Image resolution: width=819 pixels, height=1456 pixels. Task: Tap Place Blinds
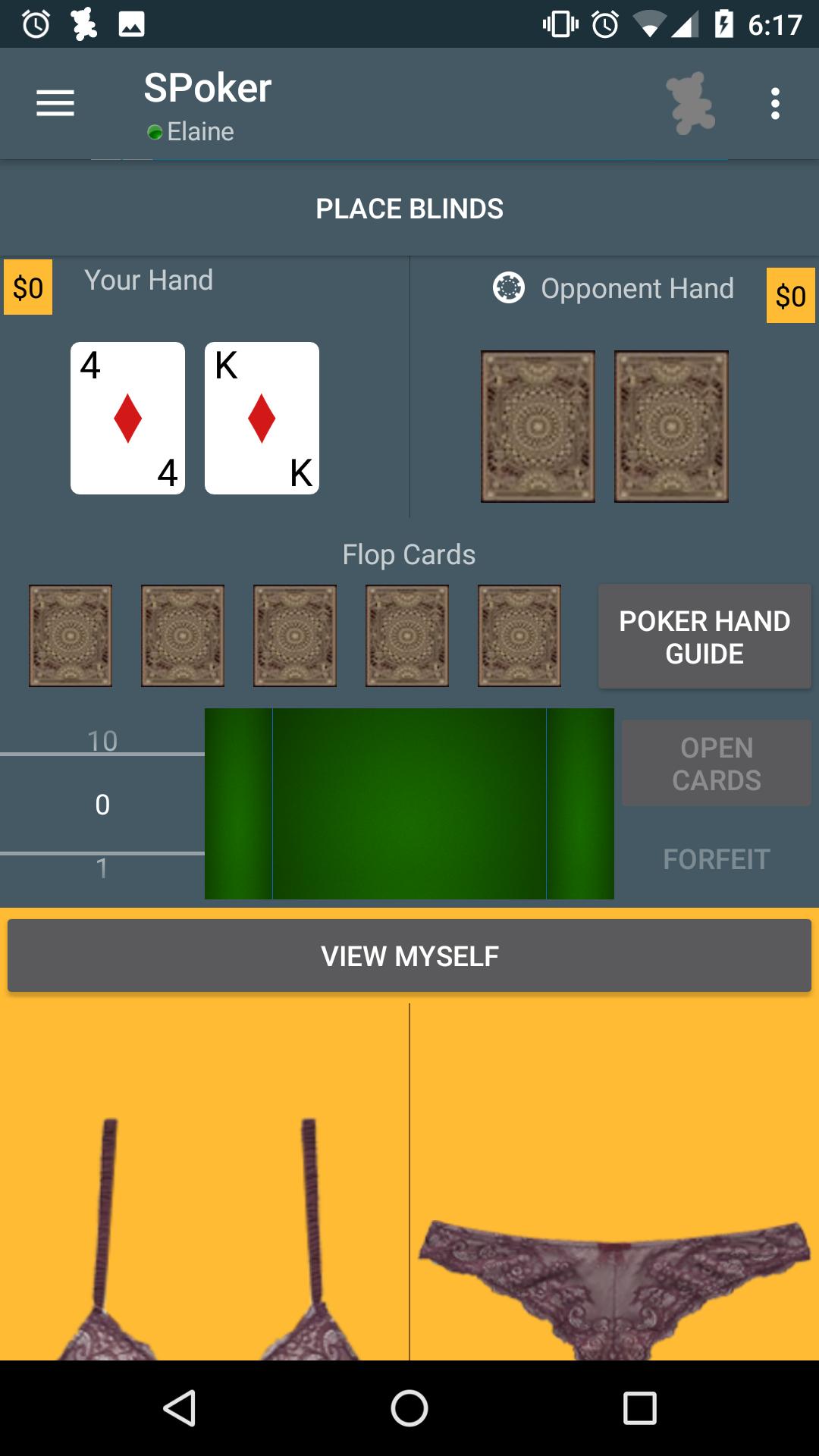409,209
